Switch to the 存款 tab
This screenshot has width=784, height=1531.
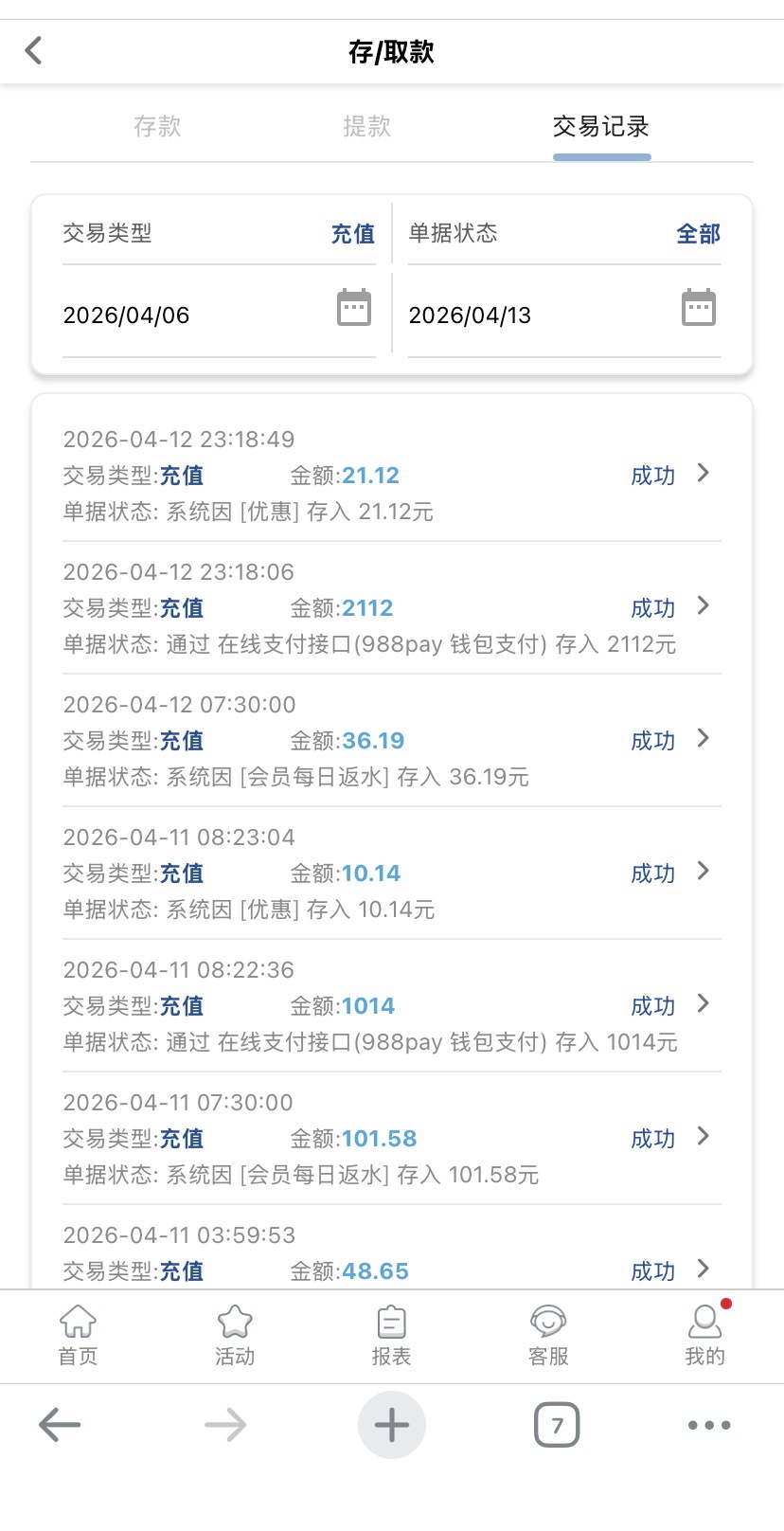[157, 127]
